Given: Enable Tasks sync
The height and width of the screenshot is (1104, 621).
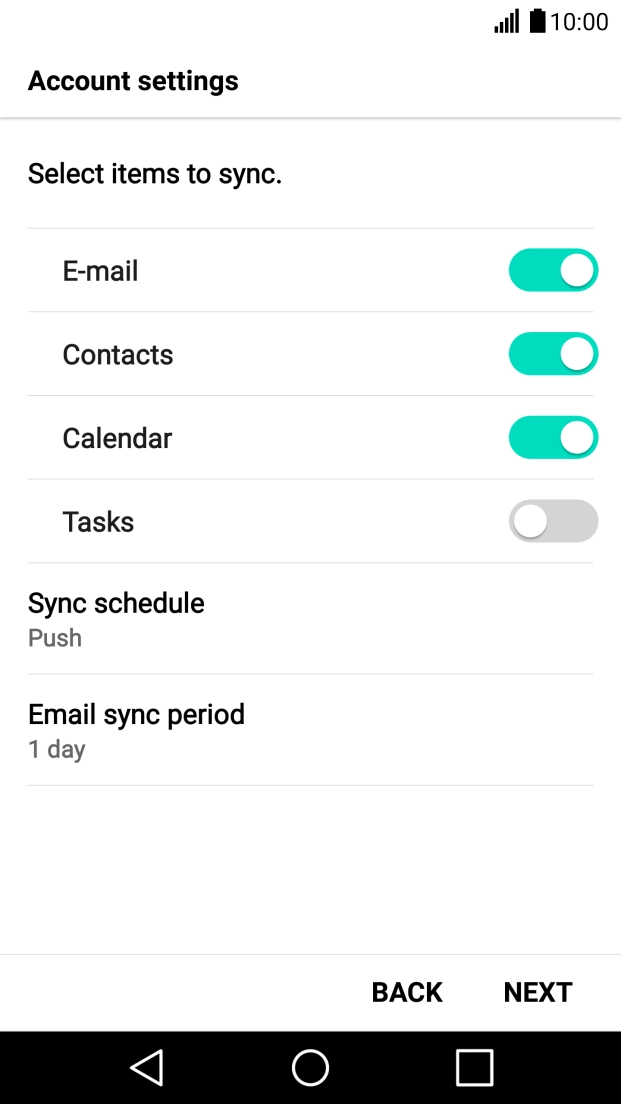Looking at the screenshot, I should 553,522.
